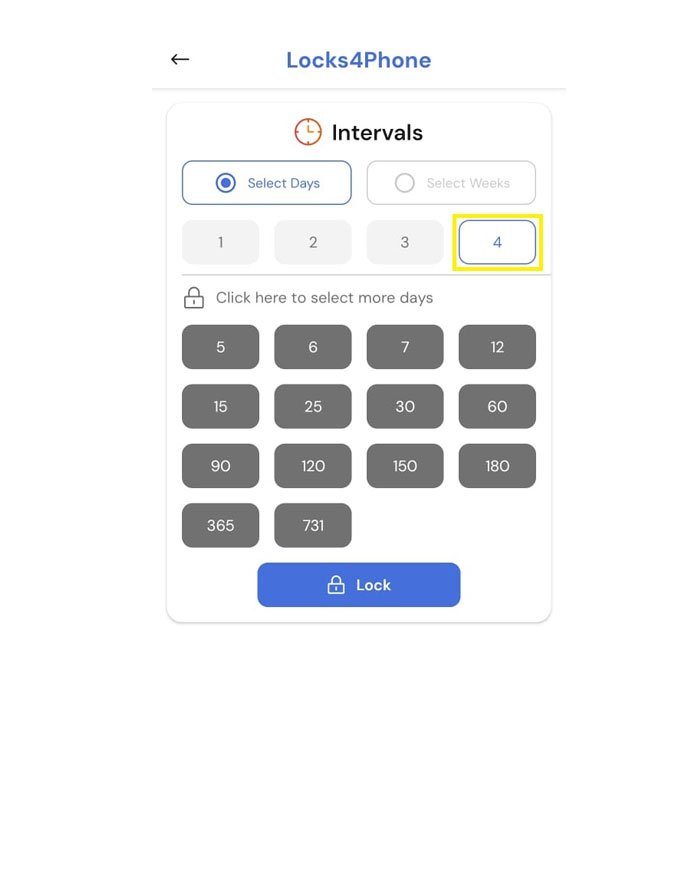
Task: Pick the 6 days option
Action: pyautogui.click(x=313, y=347)
